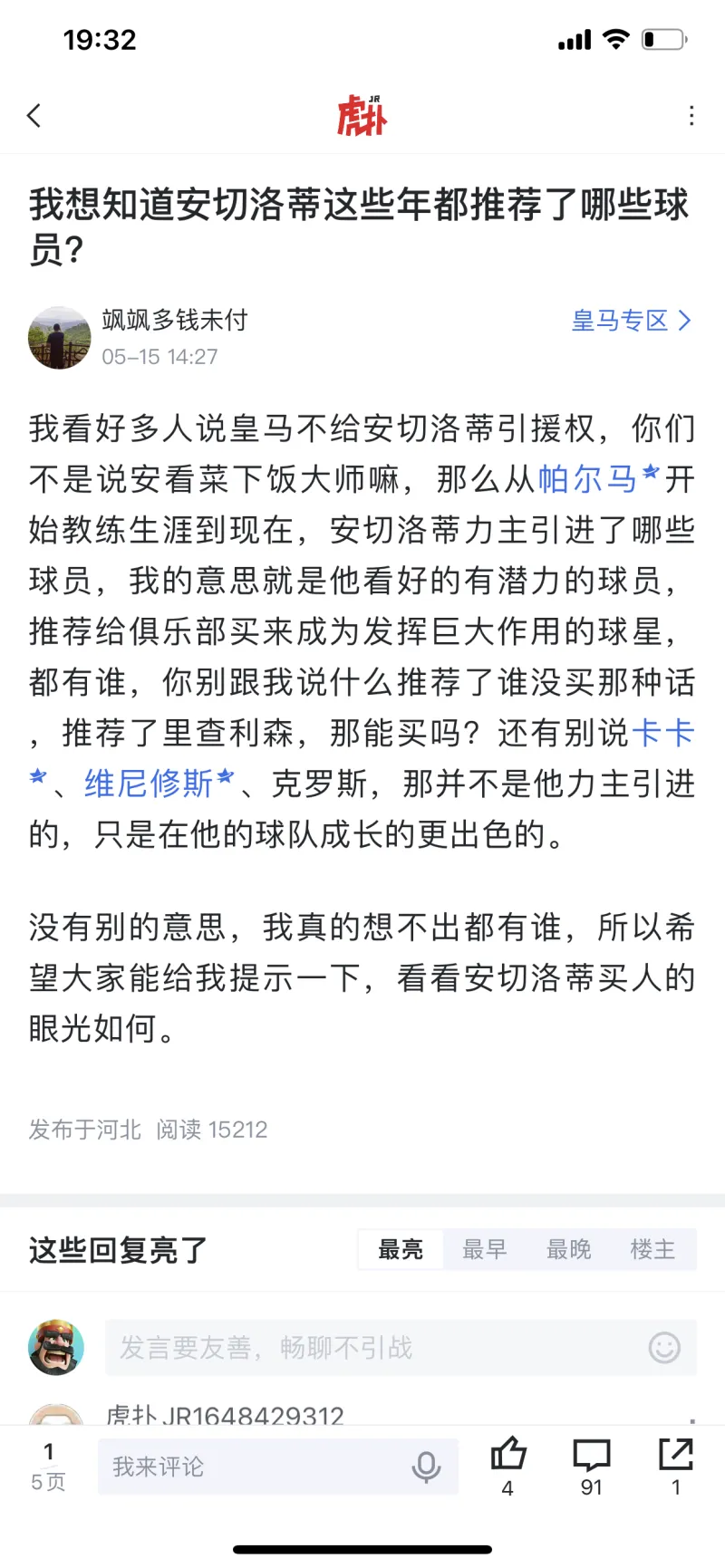The height and width of the screenshot is (1568, 725).
Task: Open the emoji smiley picker
Action: pyautogui.click(x=664, y=1348)
